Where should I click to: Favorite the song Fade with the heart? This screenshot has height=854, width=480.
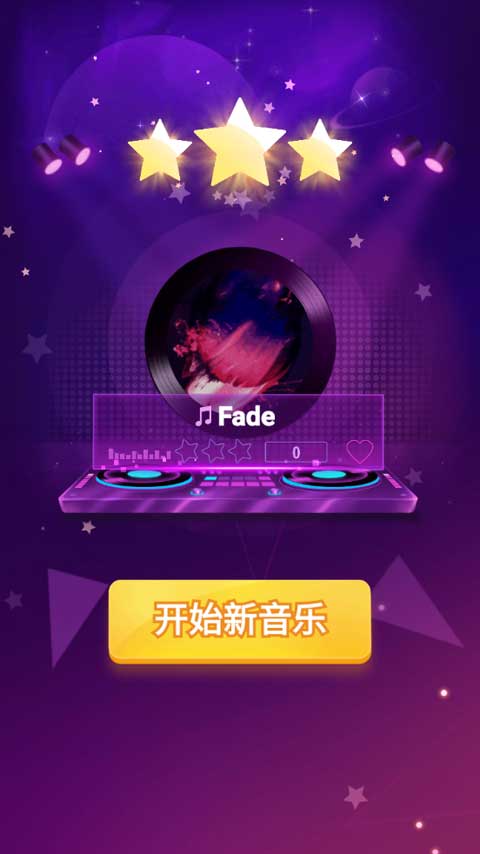(360, 452)
